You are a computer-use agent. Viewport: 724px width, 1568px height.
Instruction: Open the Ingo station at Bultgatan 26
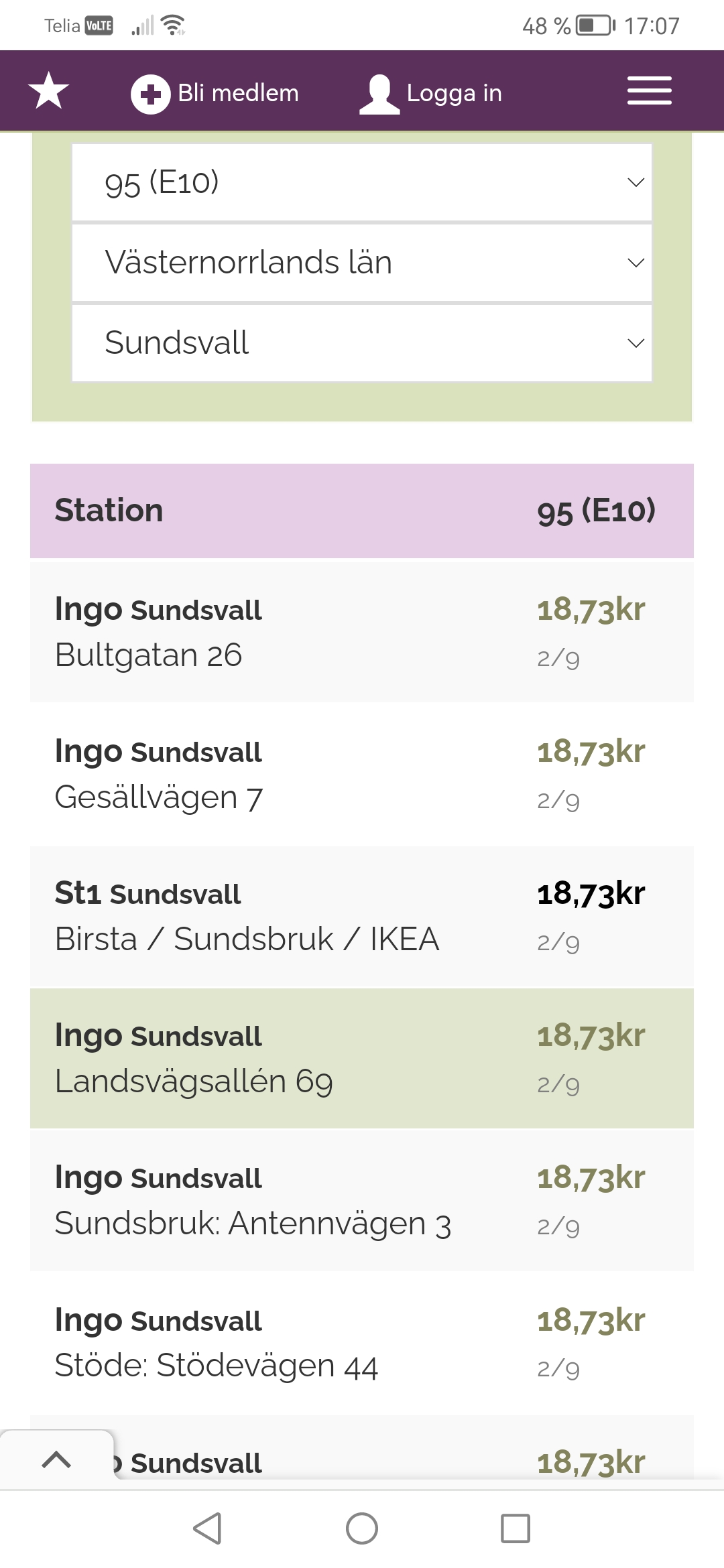click(362, 632)
